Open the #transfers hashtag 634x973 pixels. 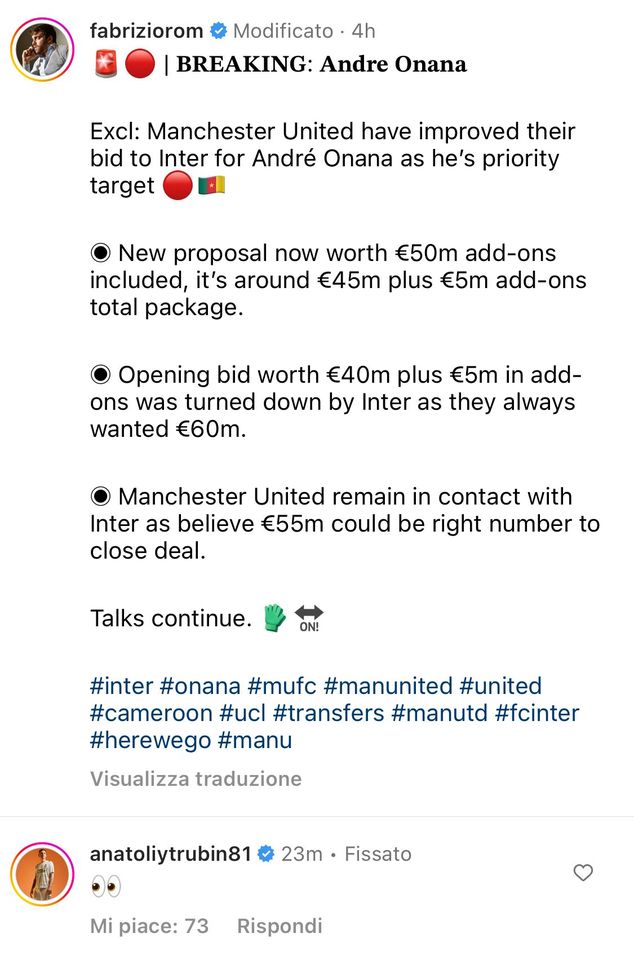pos(327,714)
